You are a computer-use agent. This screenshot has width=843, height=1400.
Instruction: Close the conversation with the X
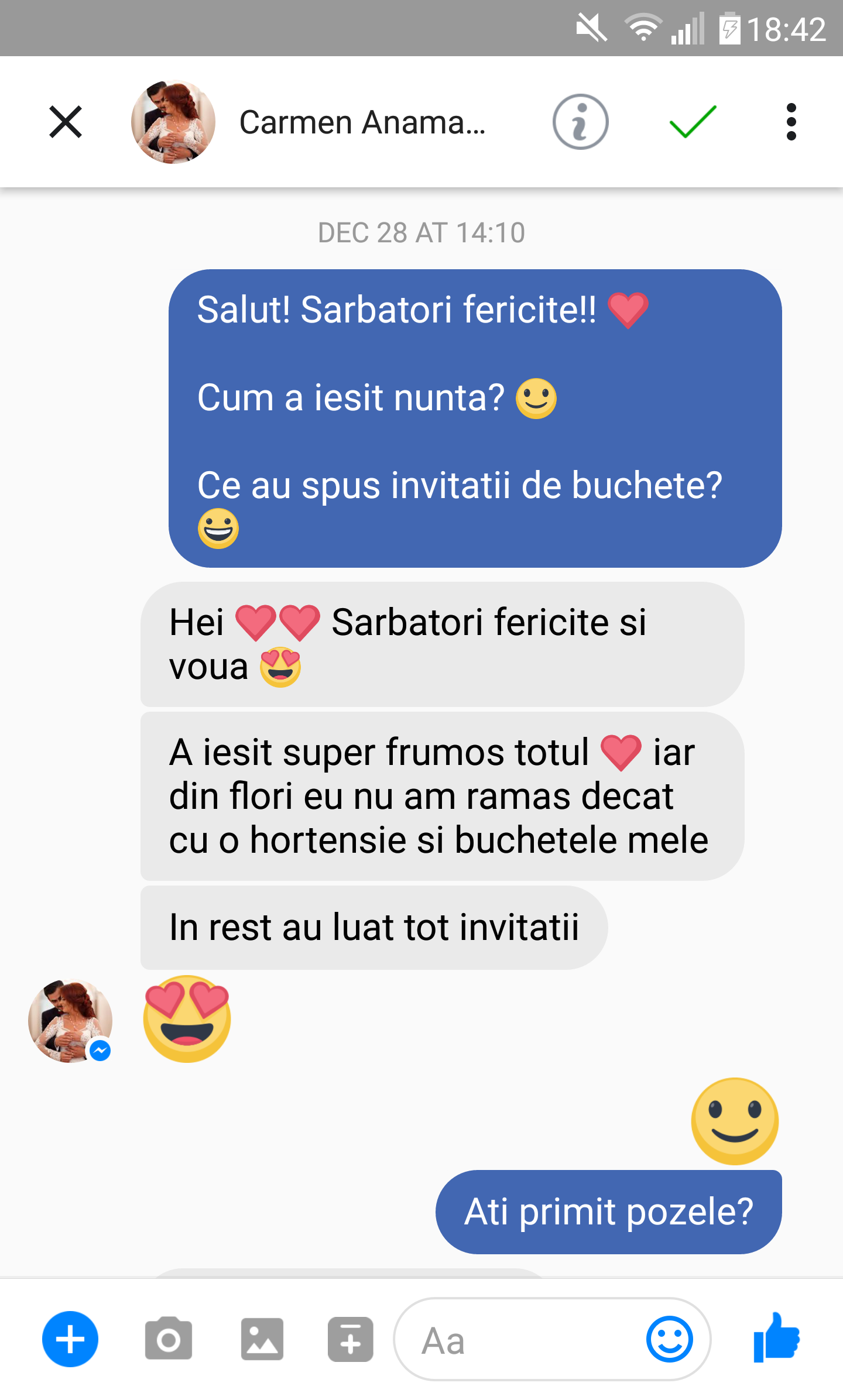click(x=66, y=122)
